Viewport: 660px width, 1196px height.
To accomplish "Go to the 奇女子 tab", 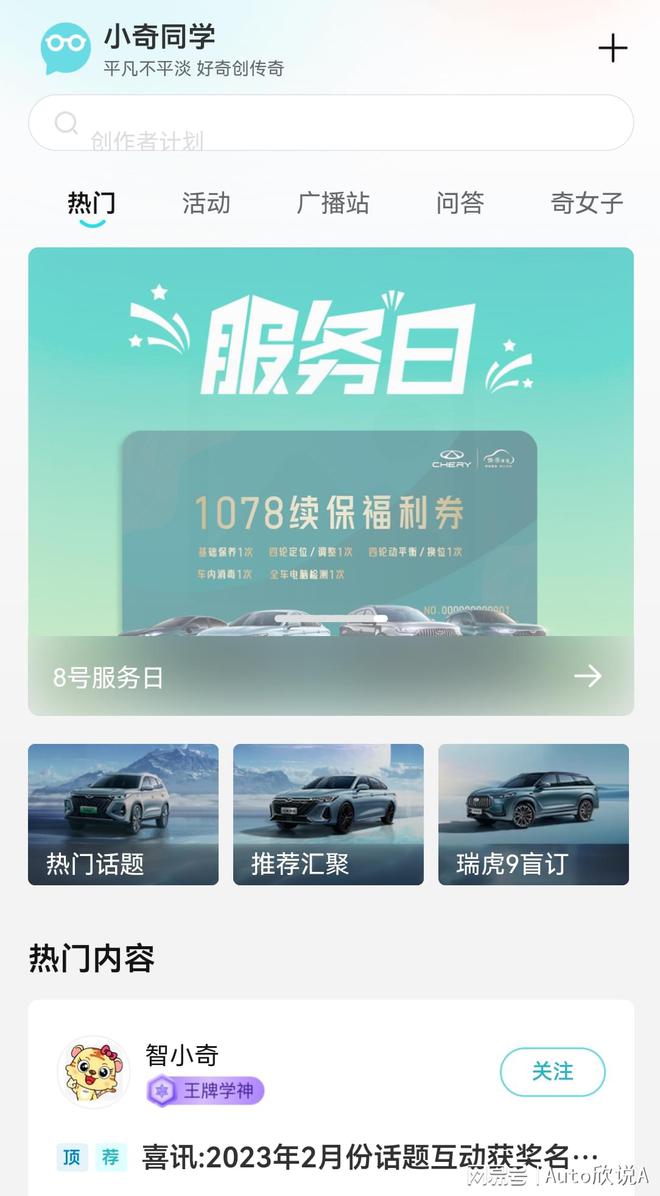I will click(x=587, y=203).
